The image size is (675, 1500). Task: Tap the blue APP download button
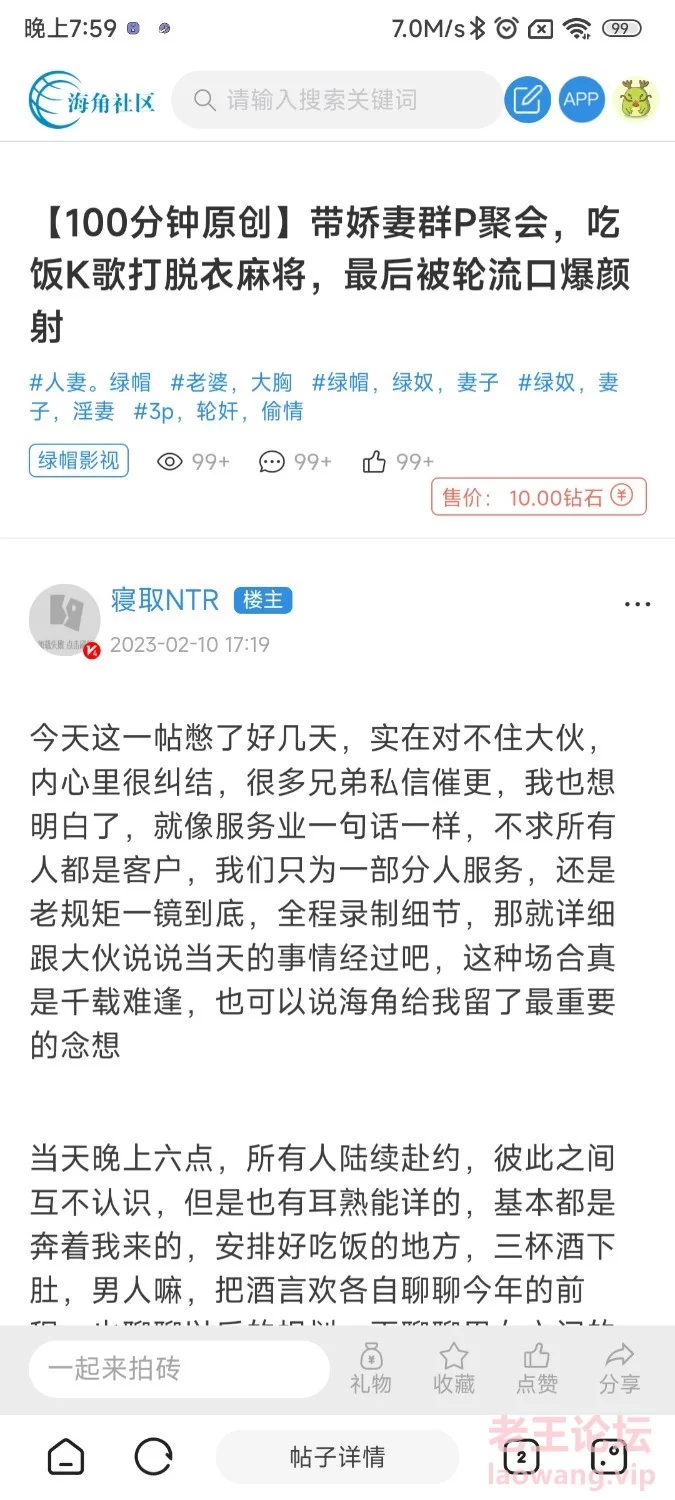click(581, 100)
